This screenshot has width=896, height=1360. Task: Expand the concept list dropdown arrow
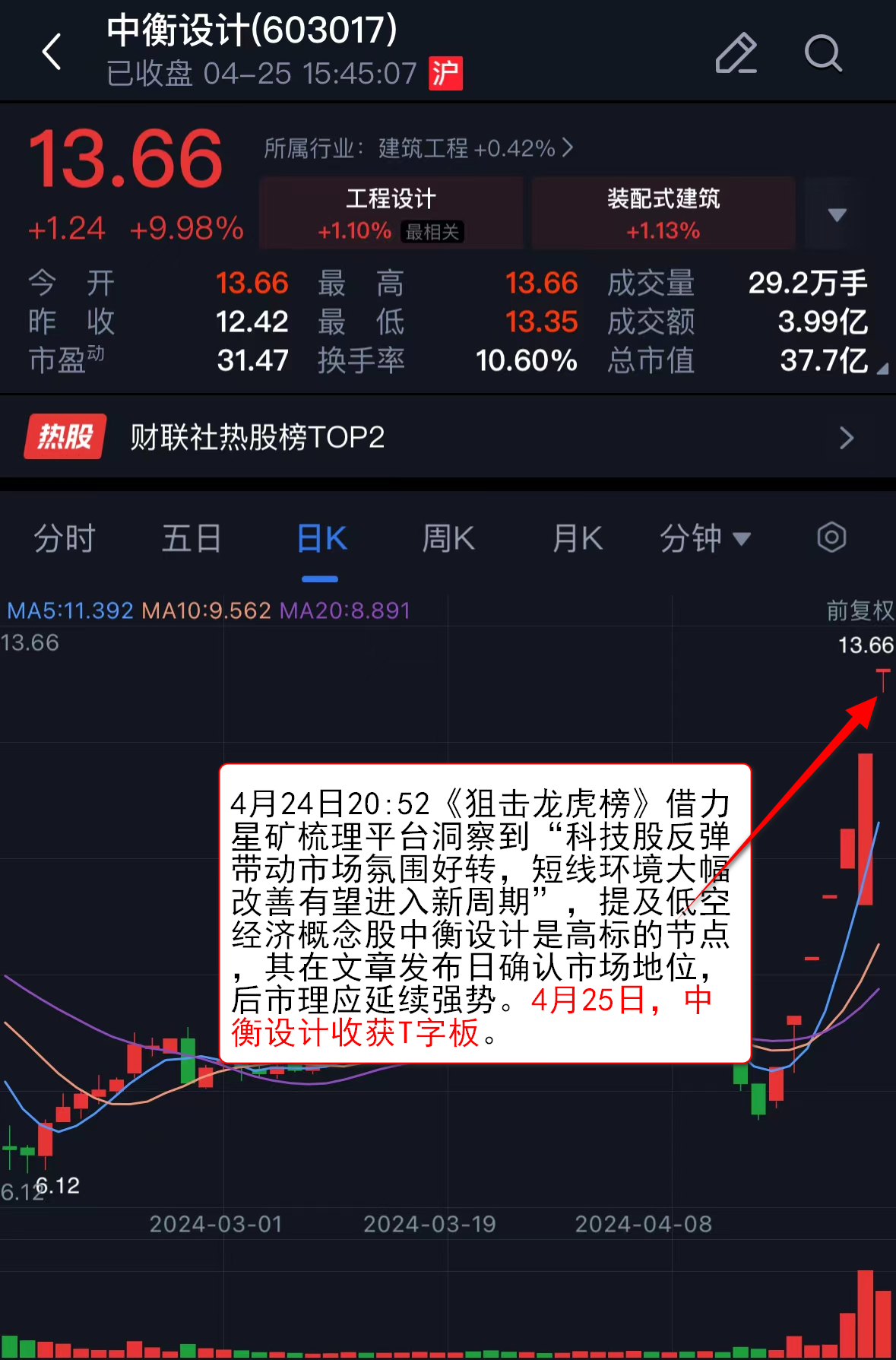click(837, 214)
